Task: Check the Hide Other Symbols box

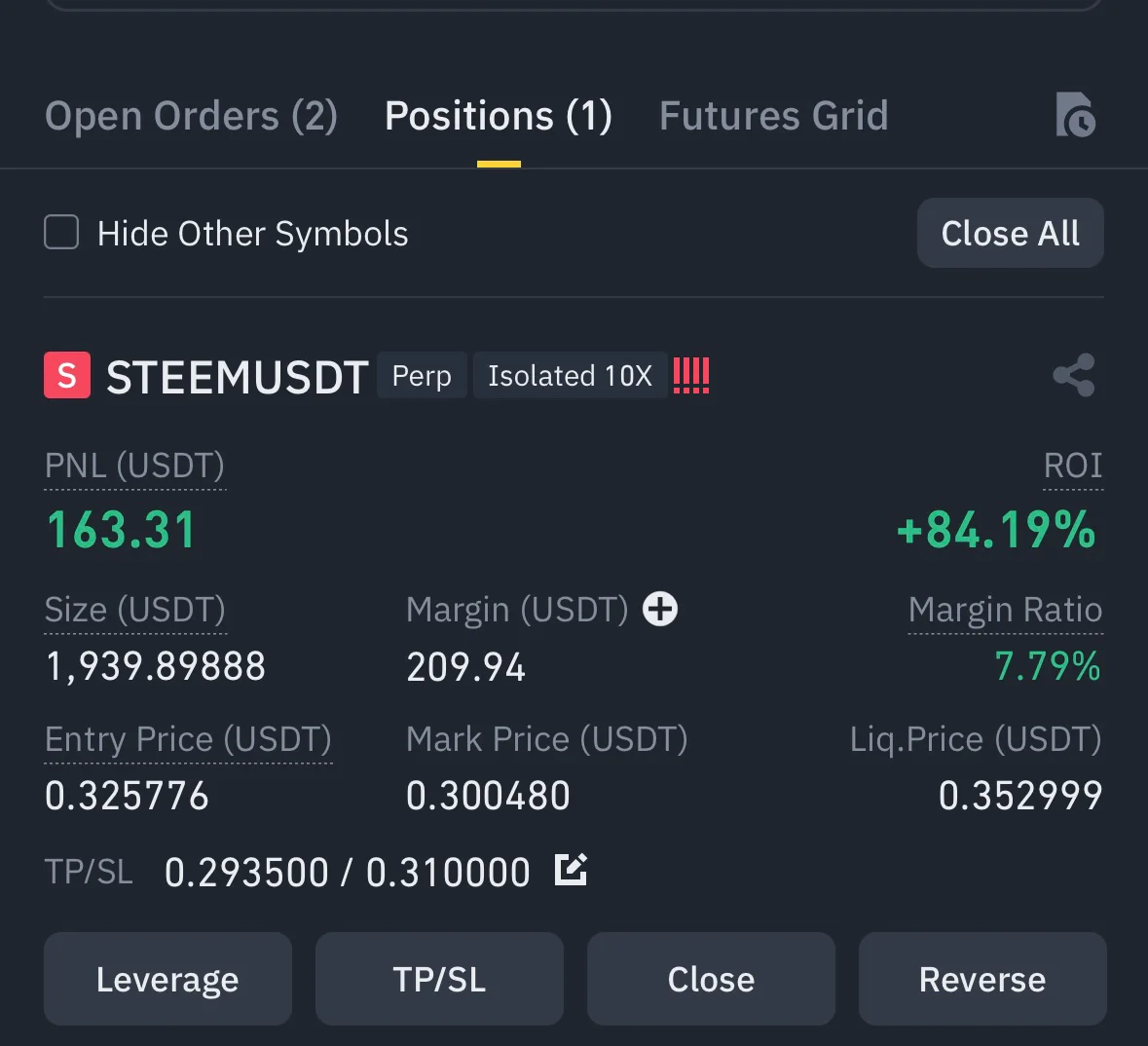Action: coord(62,233)
